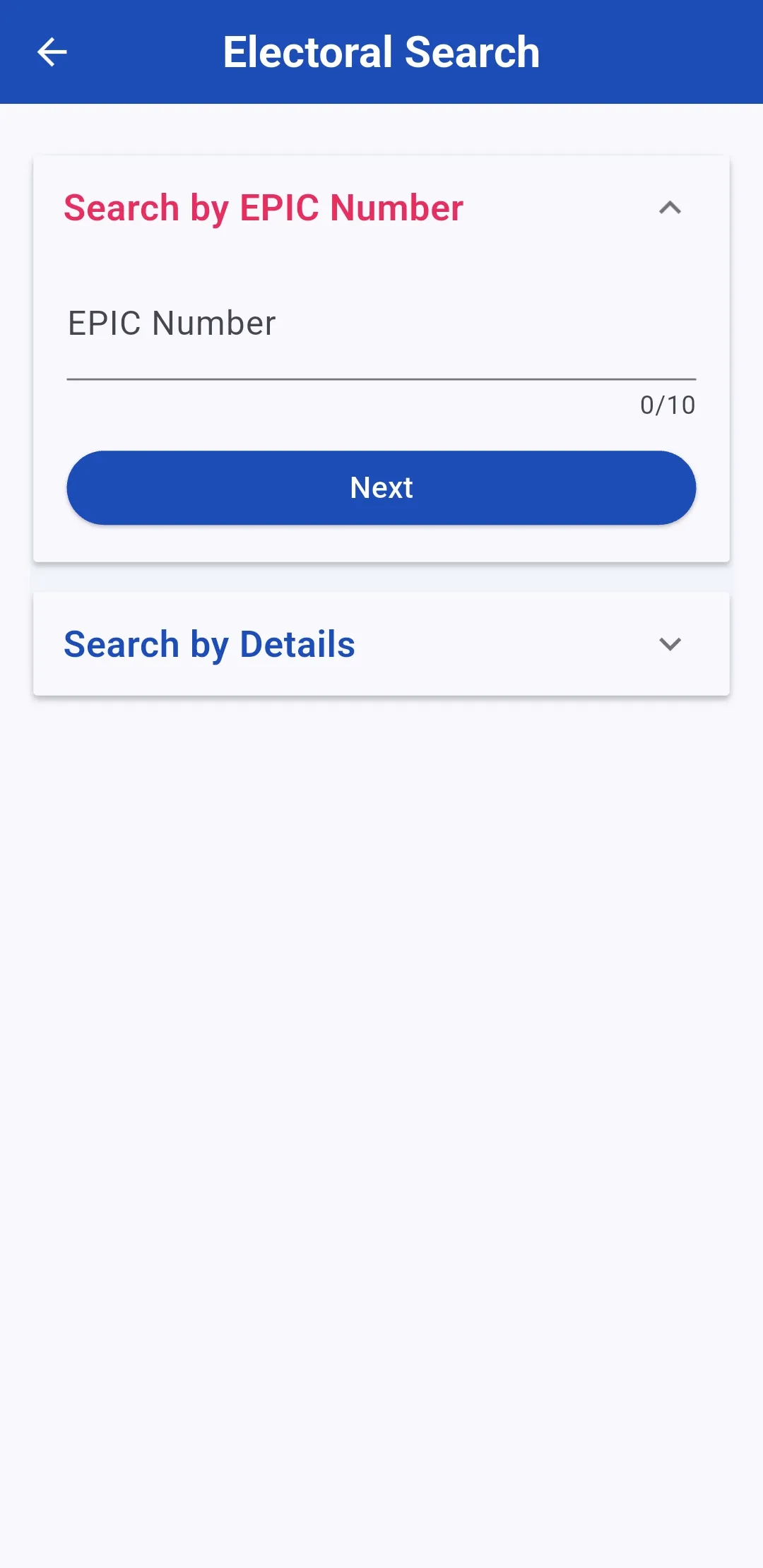Tap the Search by EPIC Number heading
This screenshot has width=763, height=1568.
click(263, 208)
